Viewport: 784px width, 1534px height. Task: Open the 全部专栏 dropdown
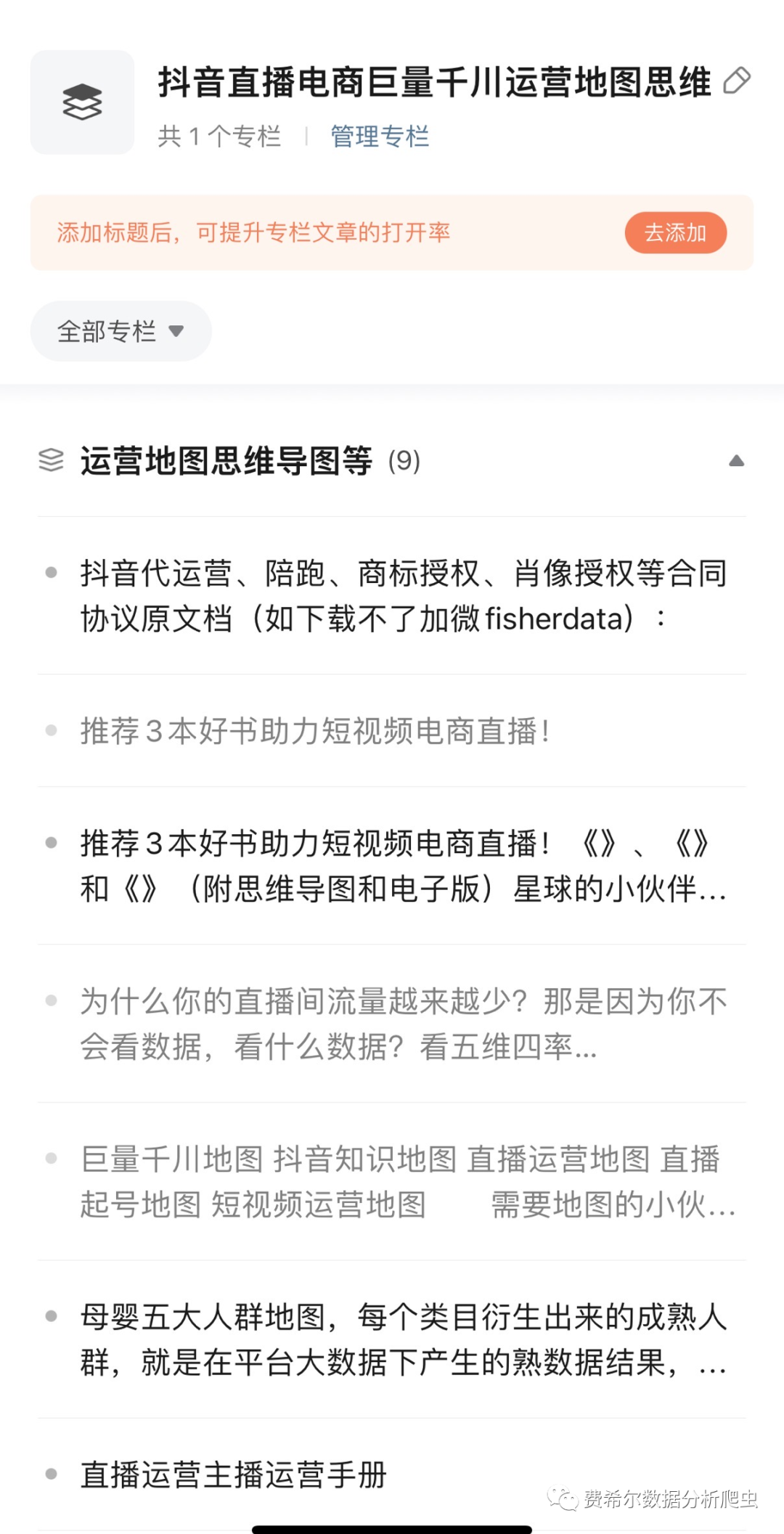(121, 331)
